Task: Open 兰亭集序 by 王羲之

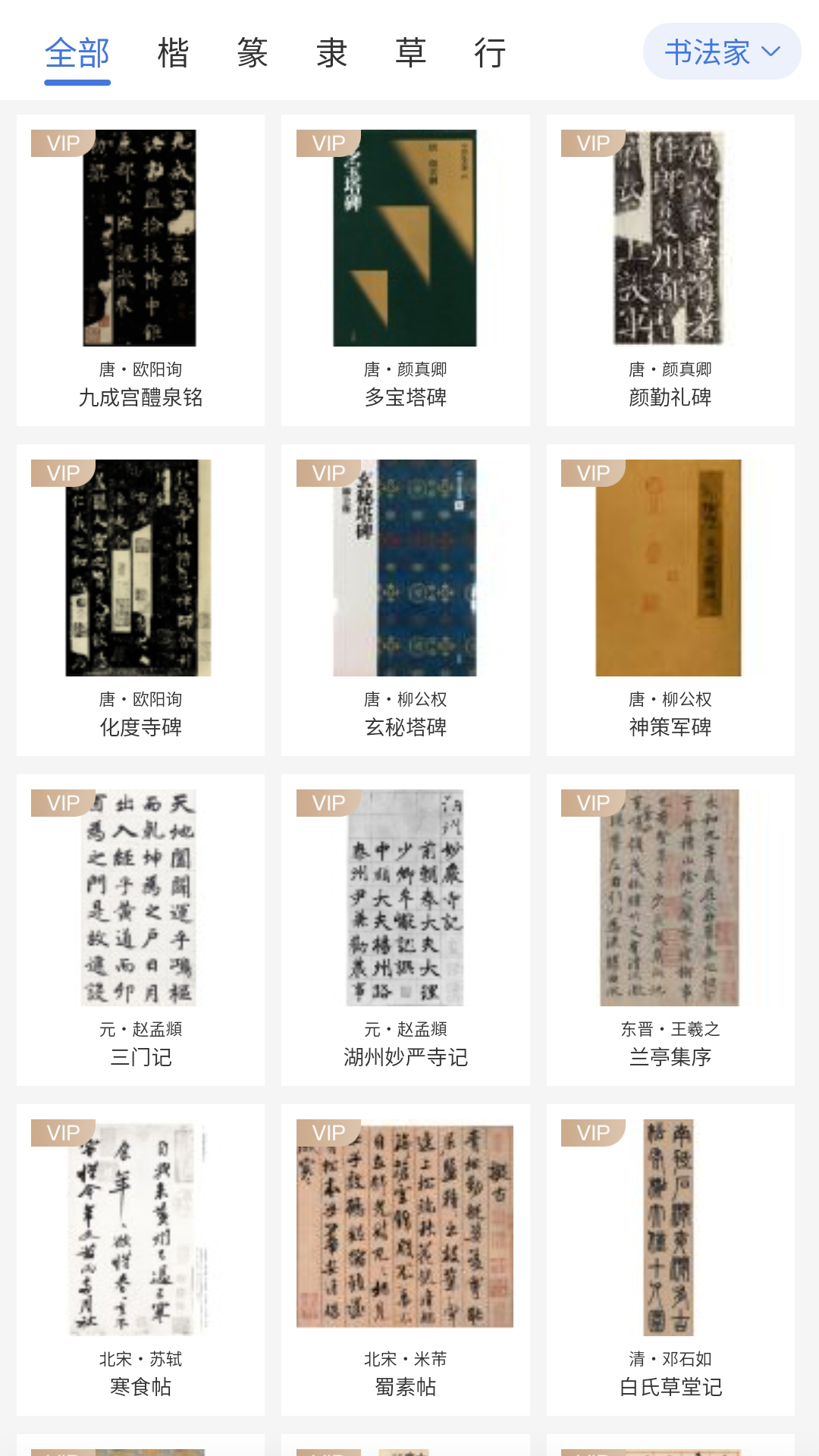Action: (670, 929)
